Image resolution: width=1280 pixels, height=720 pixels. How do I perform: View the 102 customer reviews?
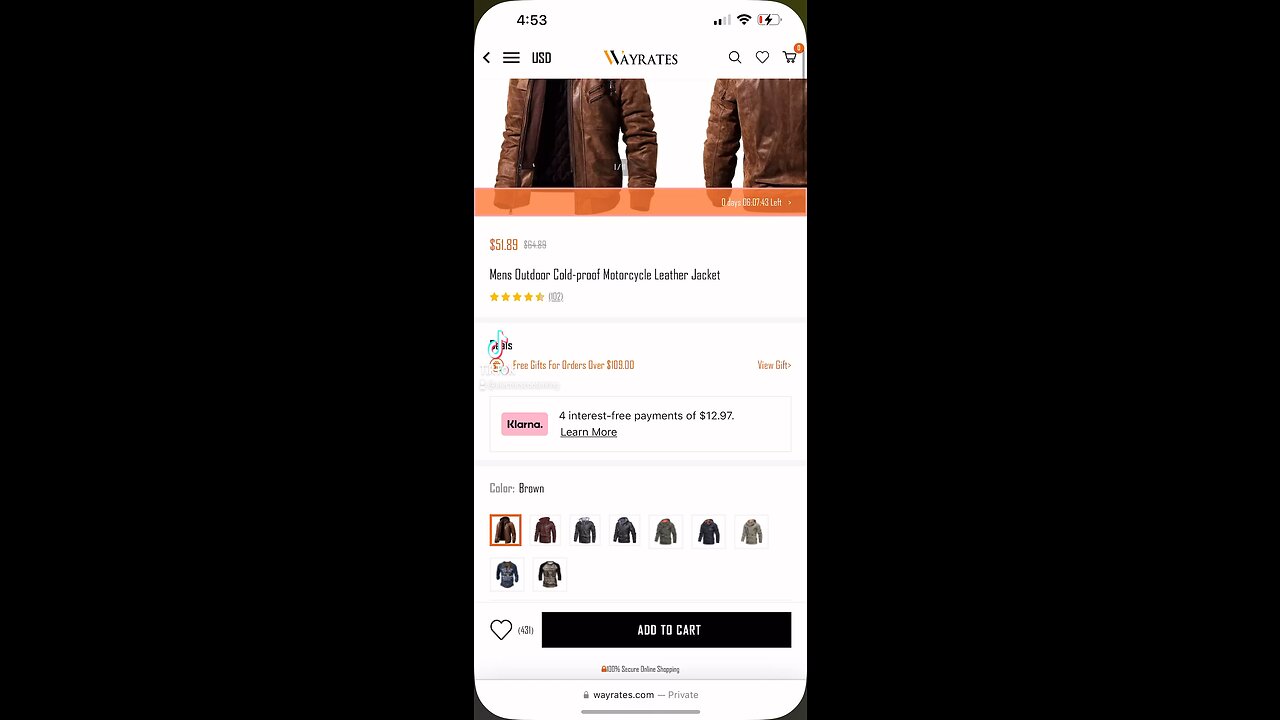click(x=555, y=297)
